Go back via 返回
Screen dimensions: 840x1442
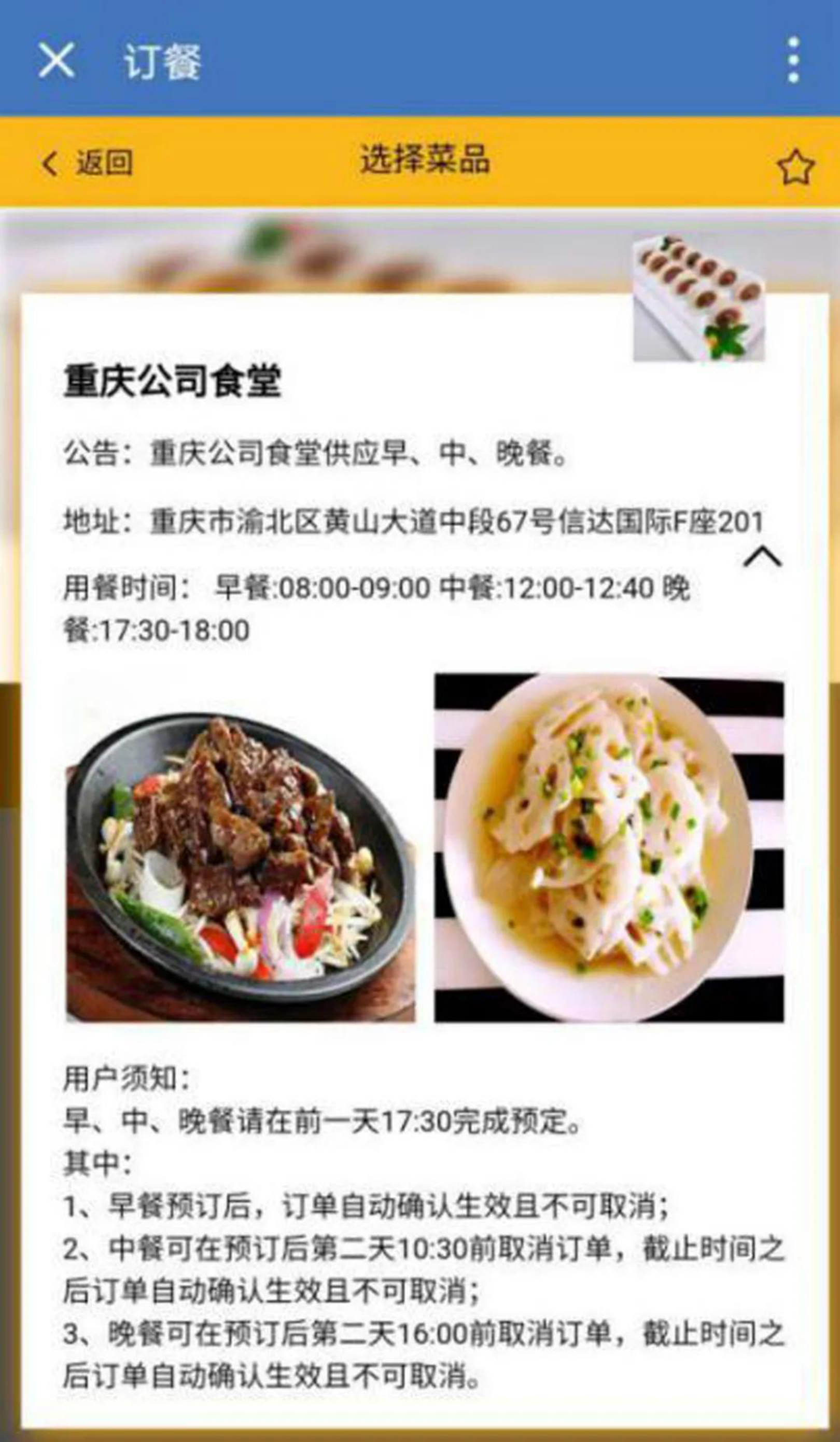pyautogui.click(x=87, y=163)
